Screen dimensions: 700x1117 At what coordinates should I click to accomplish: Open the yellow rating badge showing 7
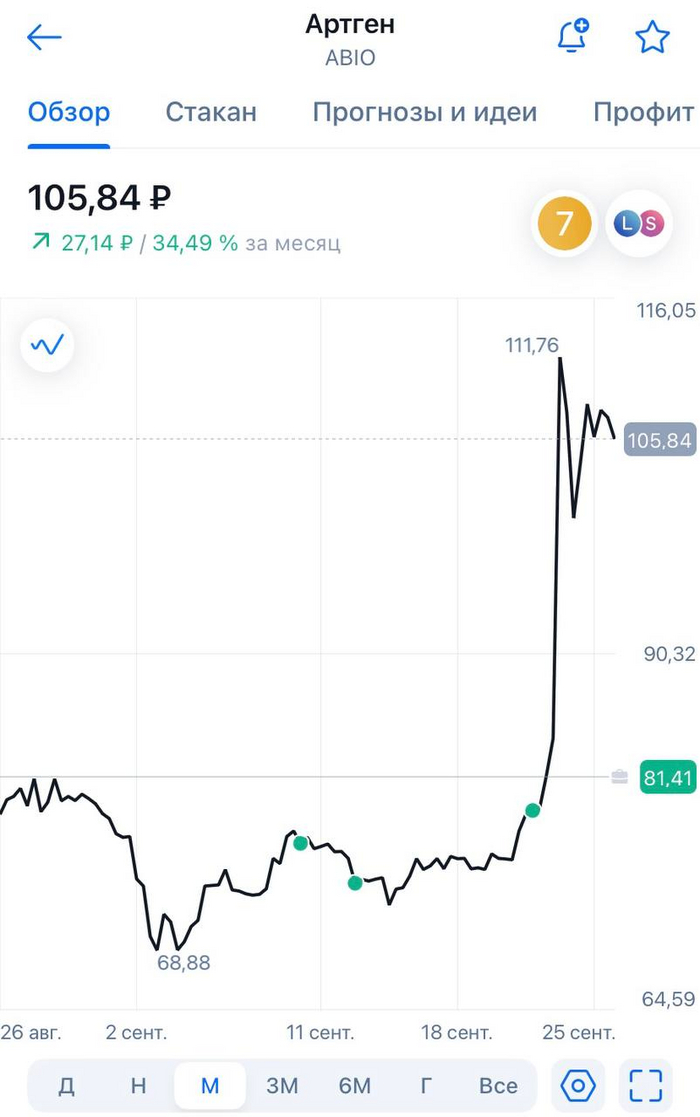565,224
